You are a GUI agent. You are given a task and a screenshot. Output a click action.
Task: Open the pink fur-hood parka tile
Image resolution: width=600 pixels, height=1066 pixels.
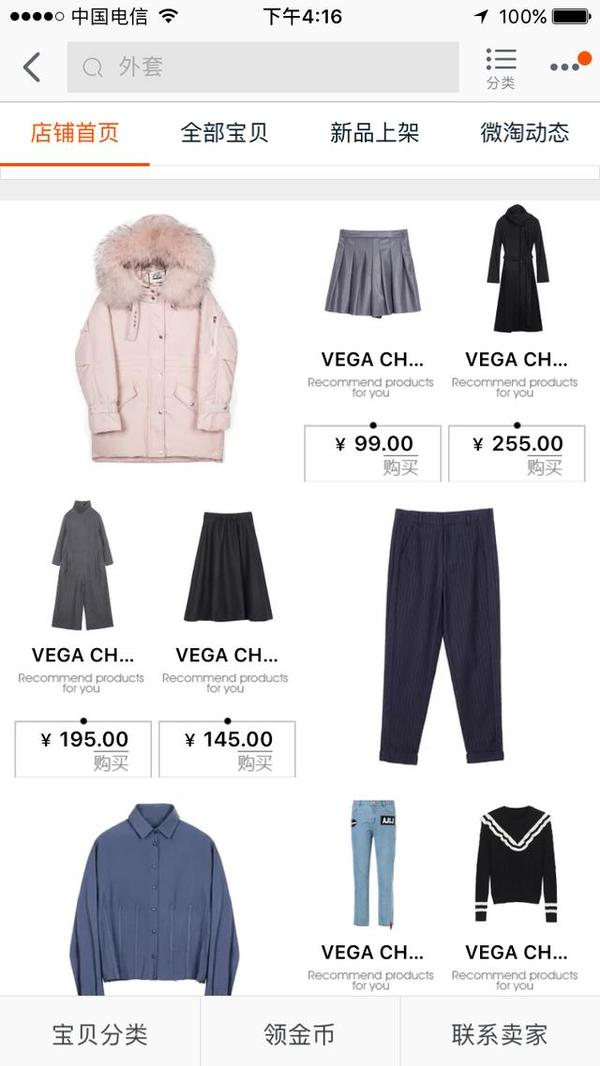(x=155, y=340)
